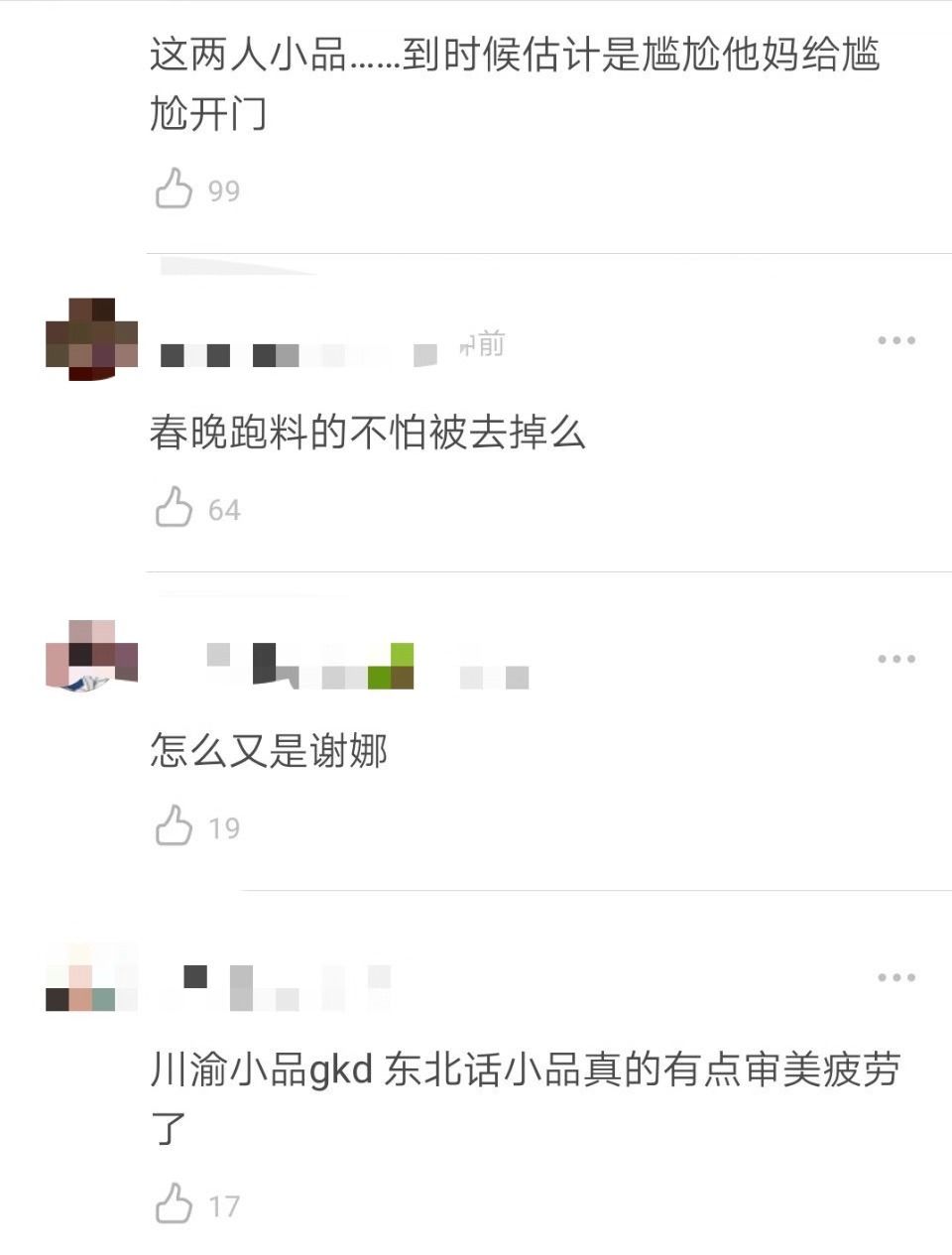Open overflow menu for 怎么又是谢娜 comment

click(x=895, y=659)
